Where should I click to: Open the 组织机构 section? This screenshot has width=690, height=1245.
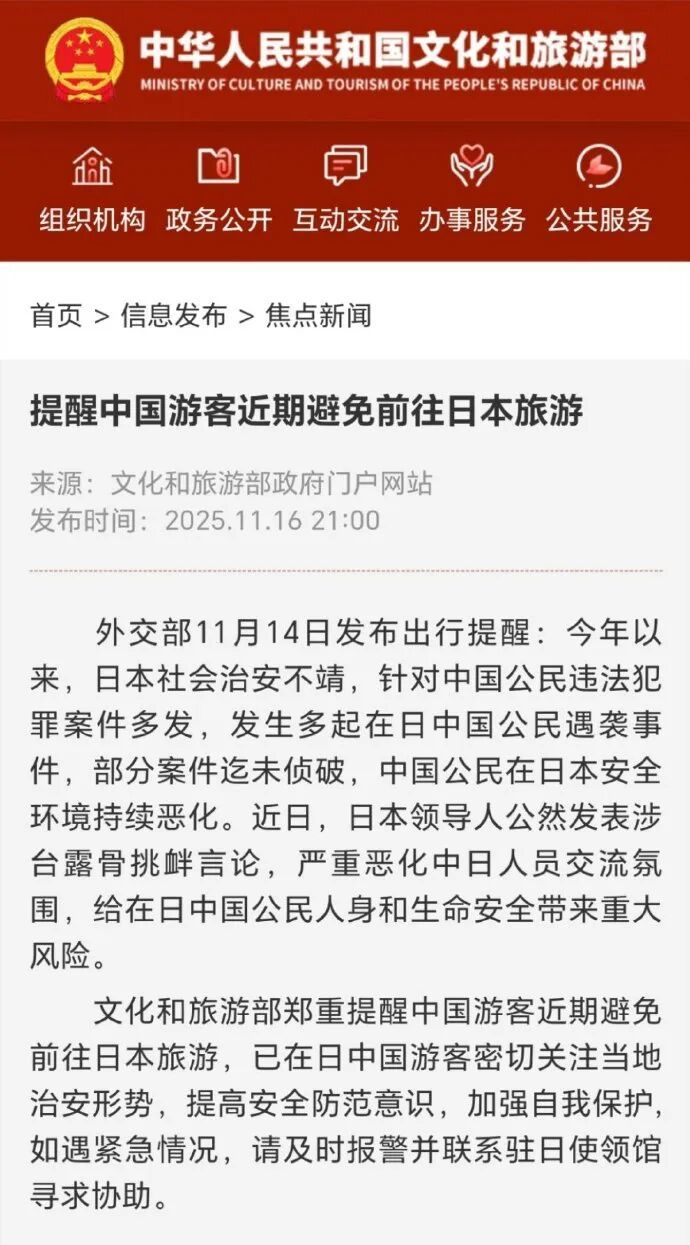click(x=92, y=190)
